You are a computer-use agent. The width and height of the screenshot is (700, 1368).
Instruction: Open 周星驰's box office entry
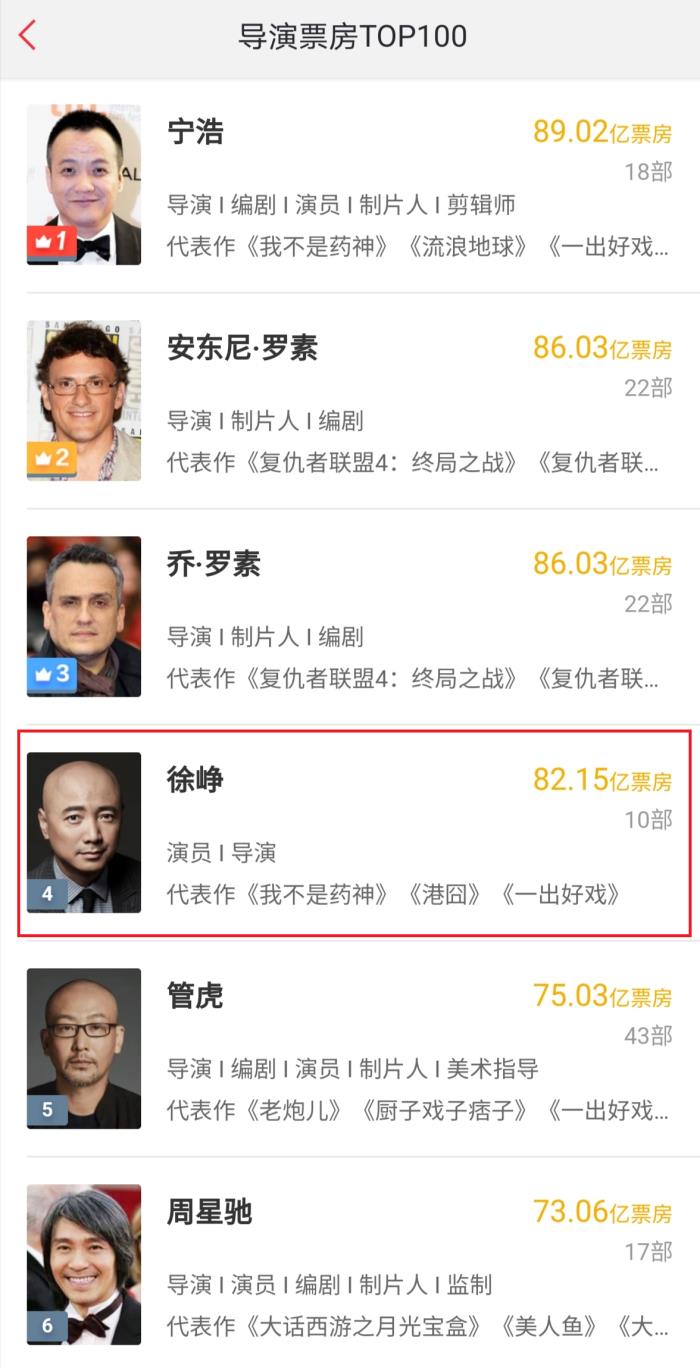coord(350,1265)
